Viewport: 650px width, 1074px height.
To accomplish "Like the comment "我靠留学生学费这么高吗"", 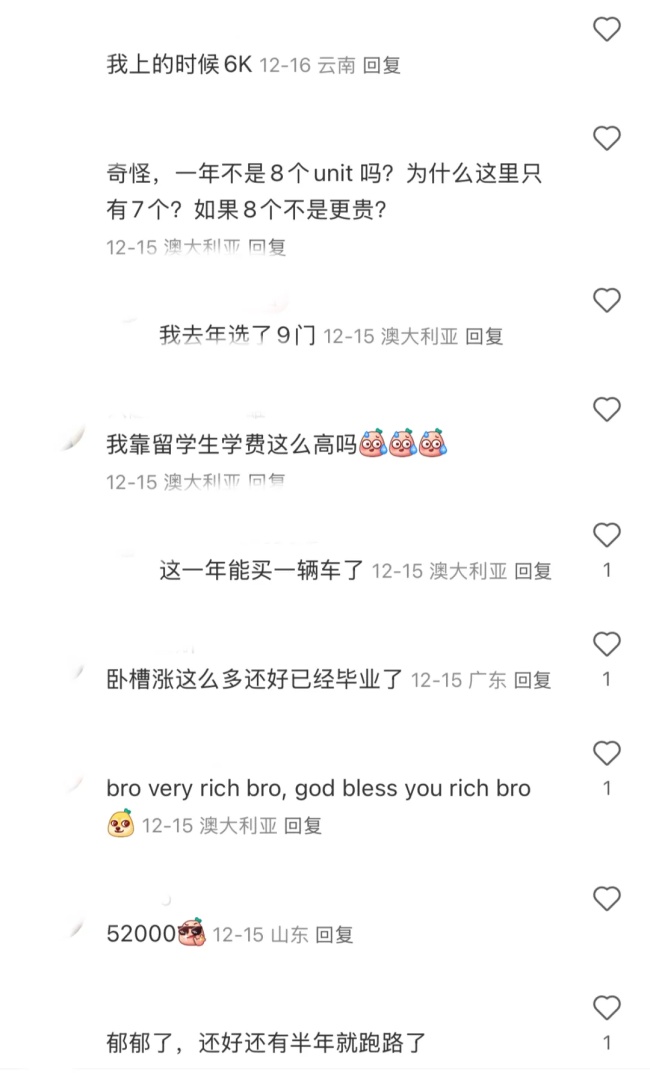I will click(x=606, y=410).
